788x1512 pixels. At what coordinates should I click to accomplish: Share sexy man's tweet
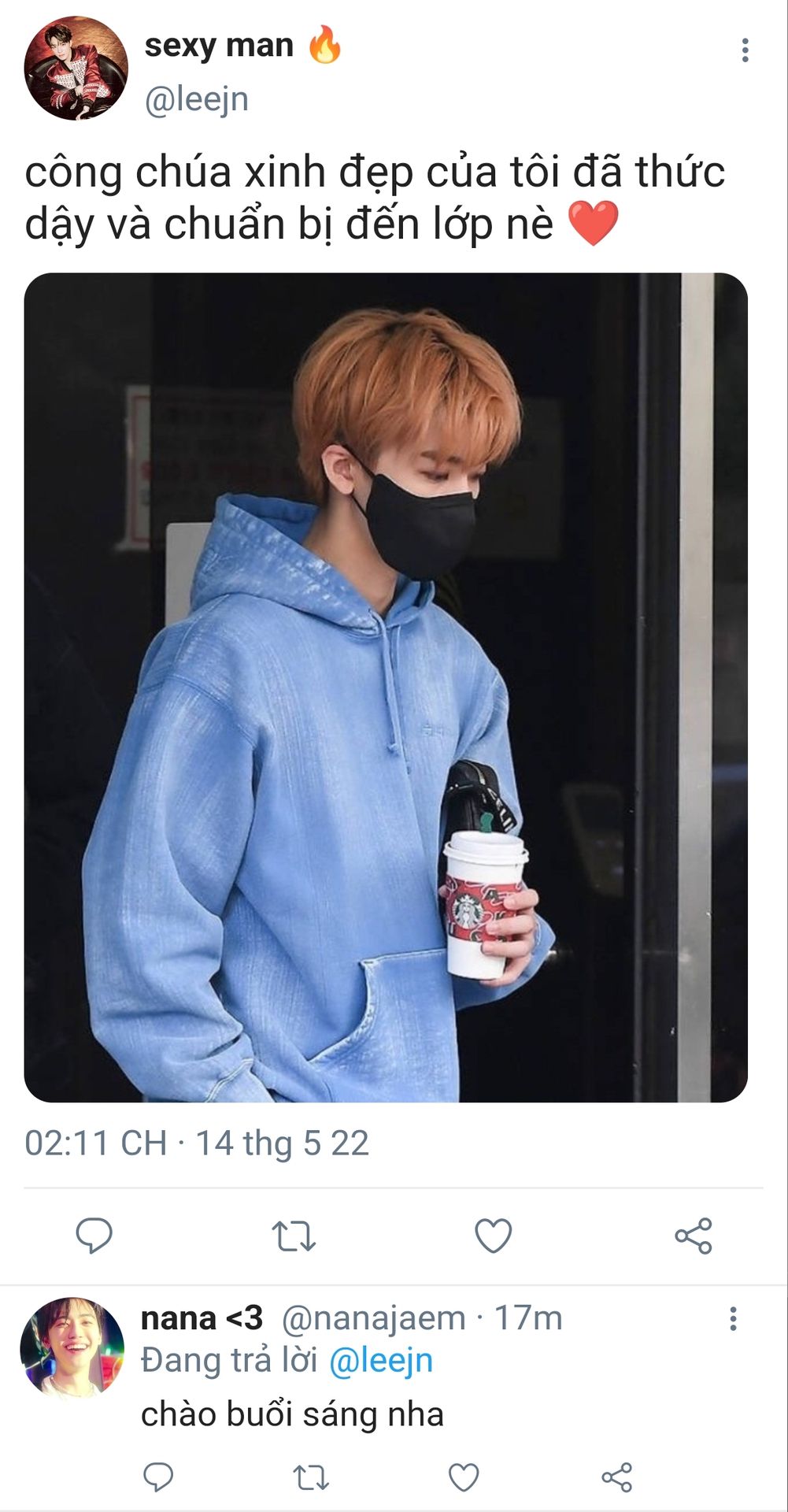694,1236
